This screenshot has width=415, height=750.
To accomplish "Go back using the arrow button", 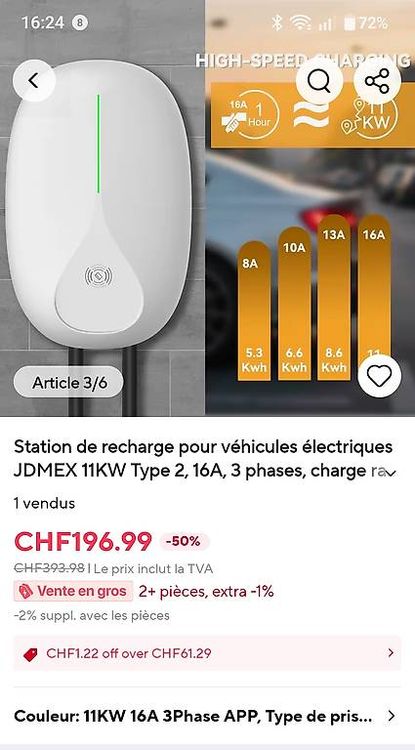I will pyautogui.click(x=34, y=81).
